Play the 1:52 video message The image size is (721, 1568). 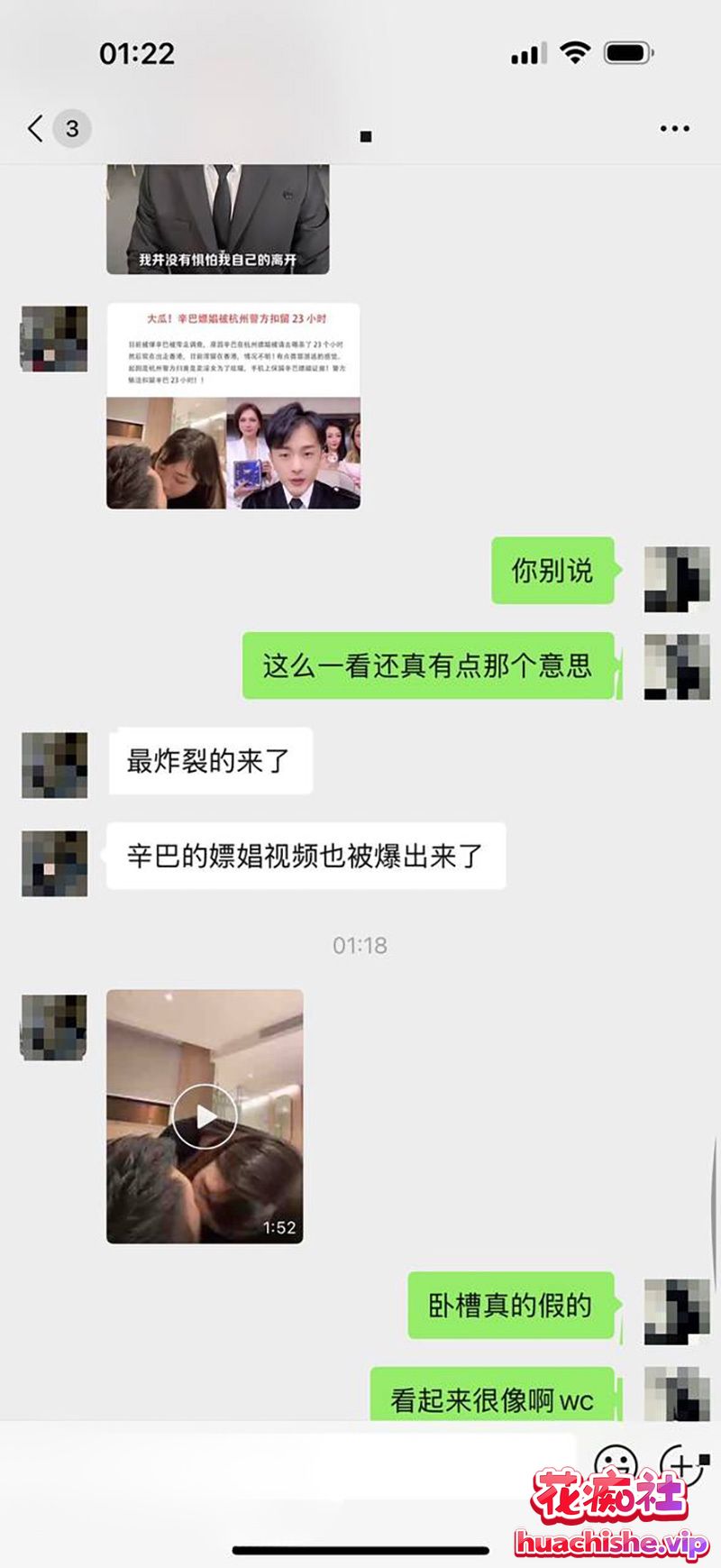pyautogui.click(x=205, y=1116)
